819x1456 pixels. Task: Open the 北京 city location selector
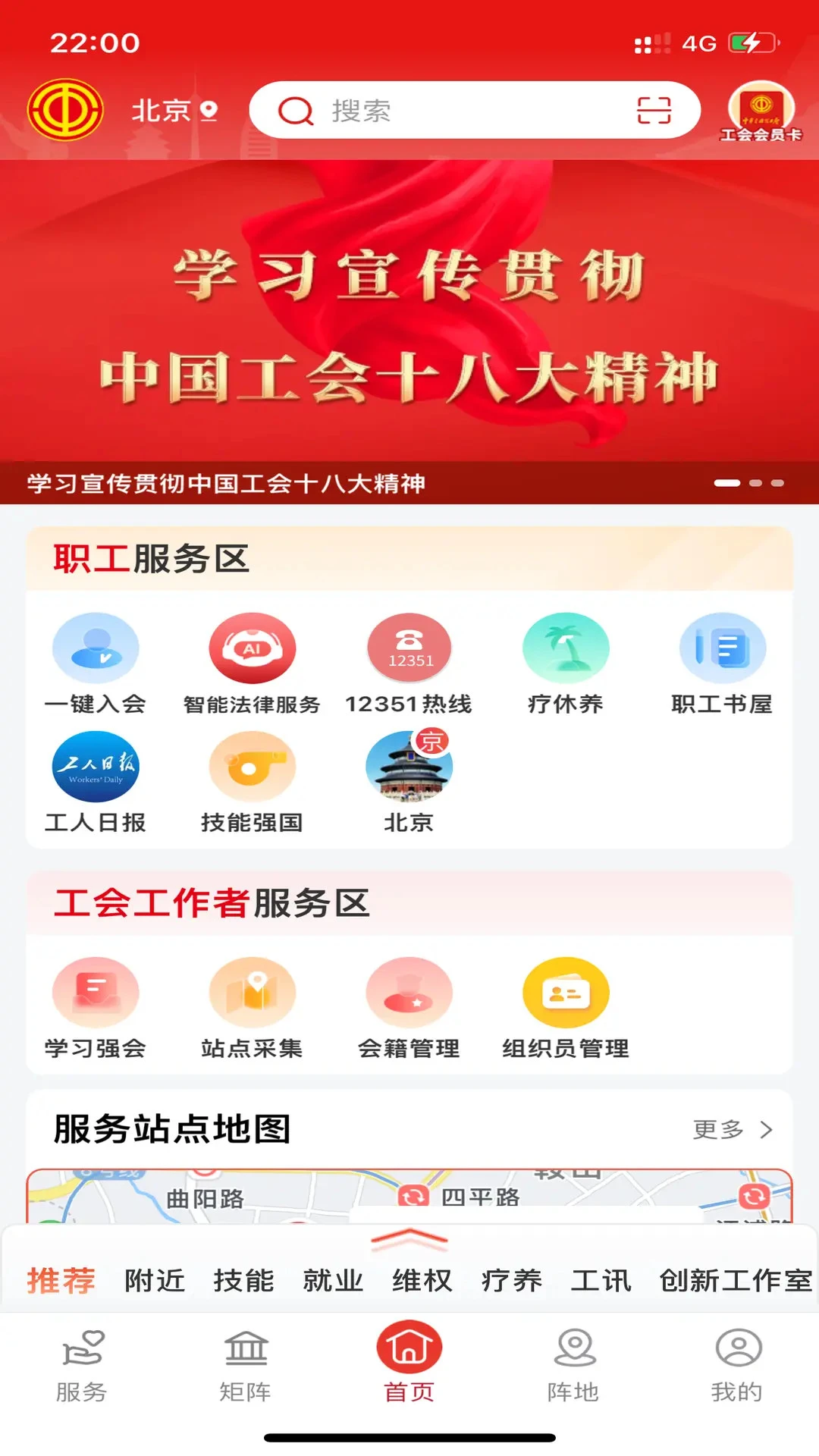pos(173,111)
